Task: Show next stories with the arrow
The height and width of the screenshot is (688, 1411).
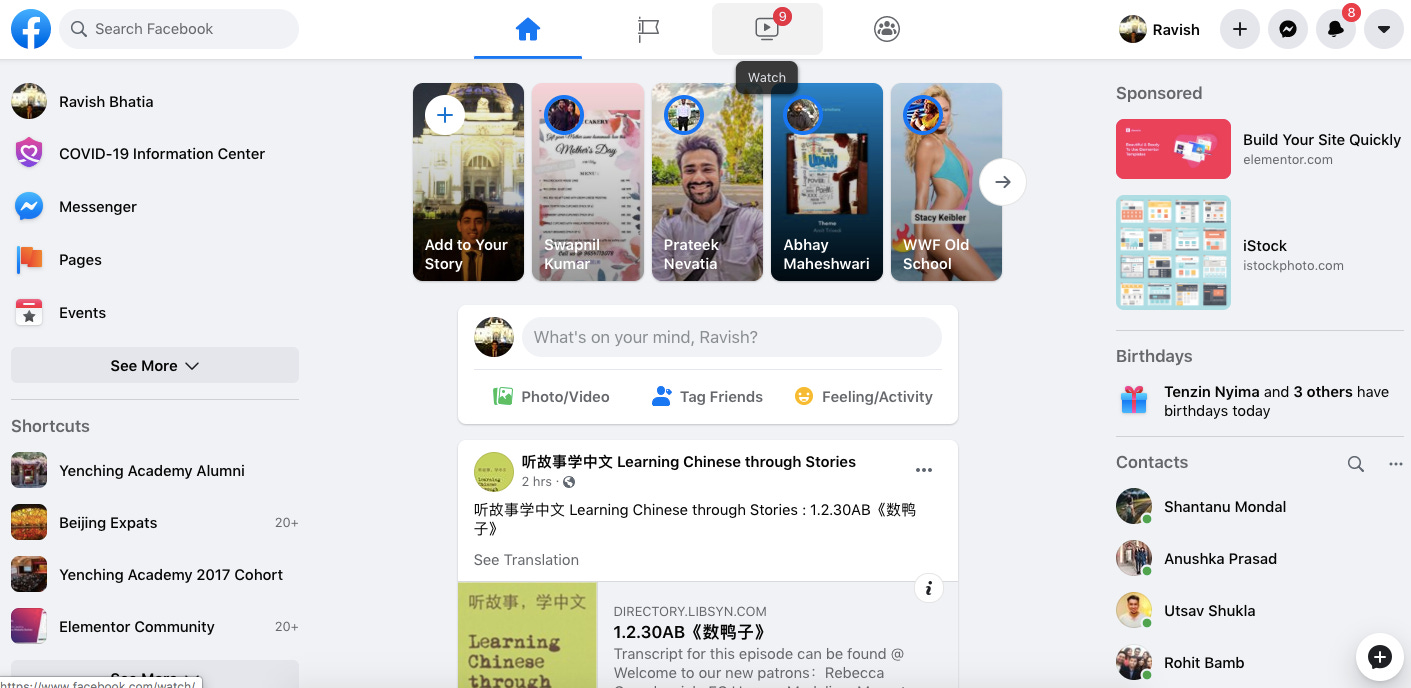Action: (1002, 182)
